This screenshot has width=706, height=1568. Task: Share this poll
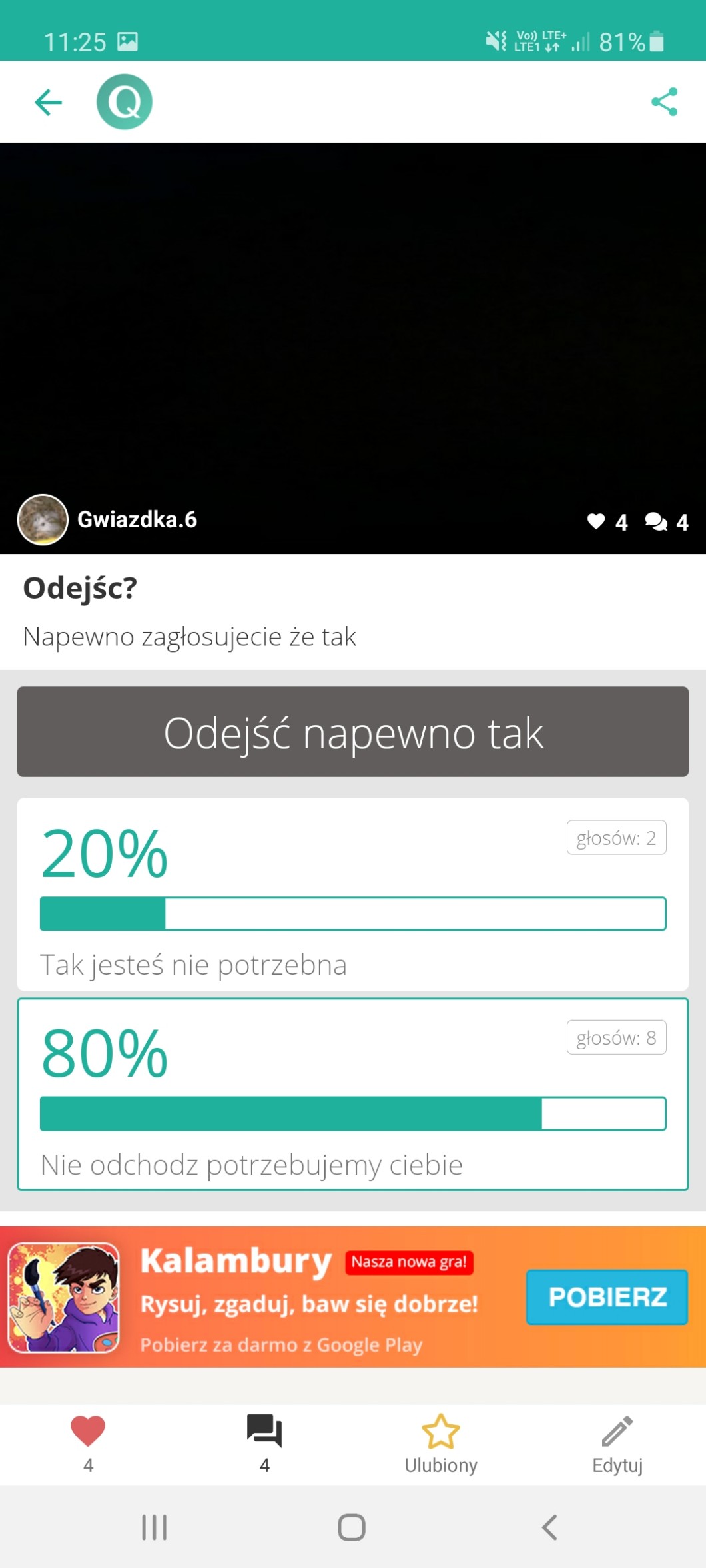664,102
